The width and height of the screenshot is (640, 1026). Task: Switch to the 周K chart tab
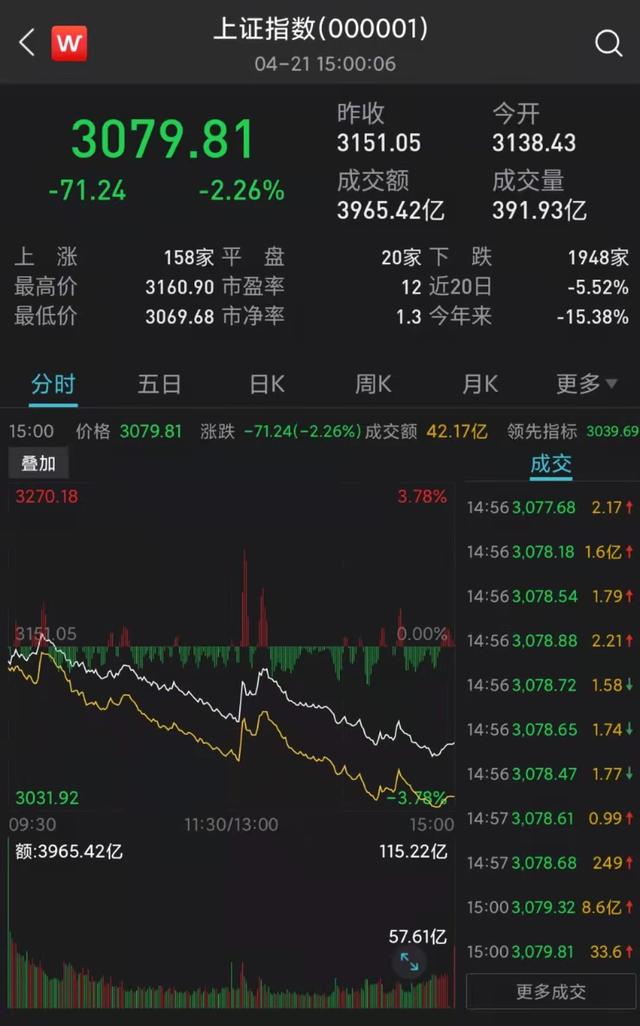pos(373,383)
